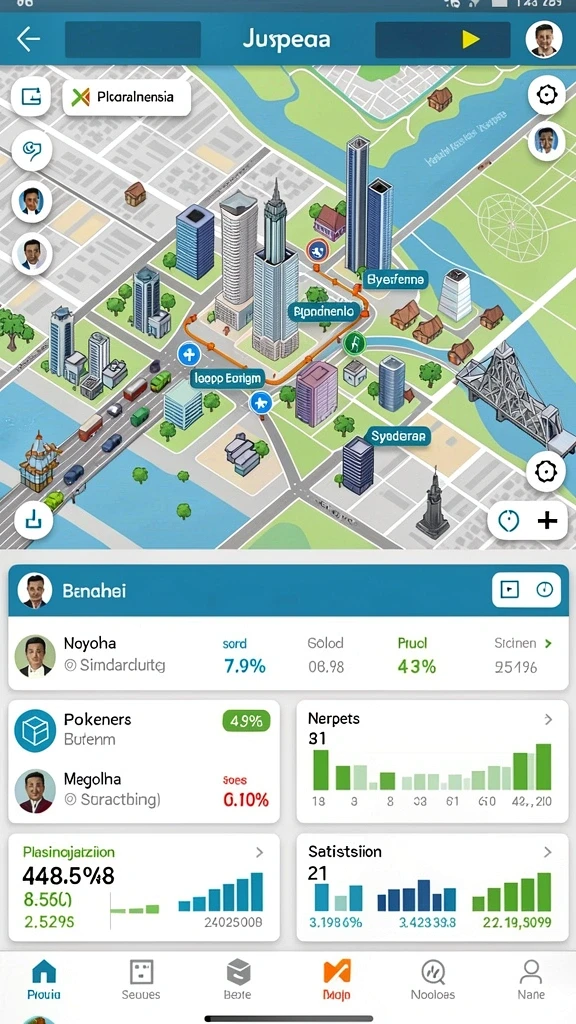Open the Plasinojatziion card
Image resolution: width=576 pixels, height=1024 pixels.
tap(144, 886)
